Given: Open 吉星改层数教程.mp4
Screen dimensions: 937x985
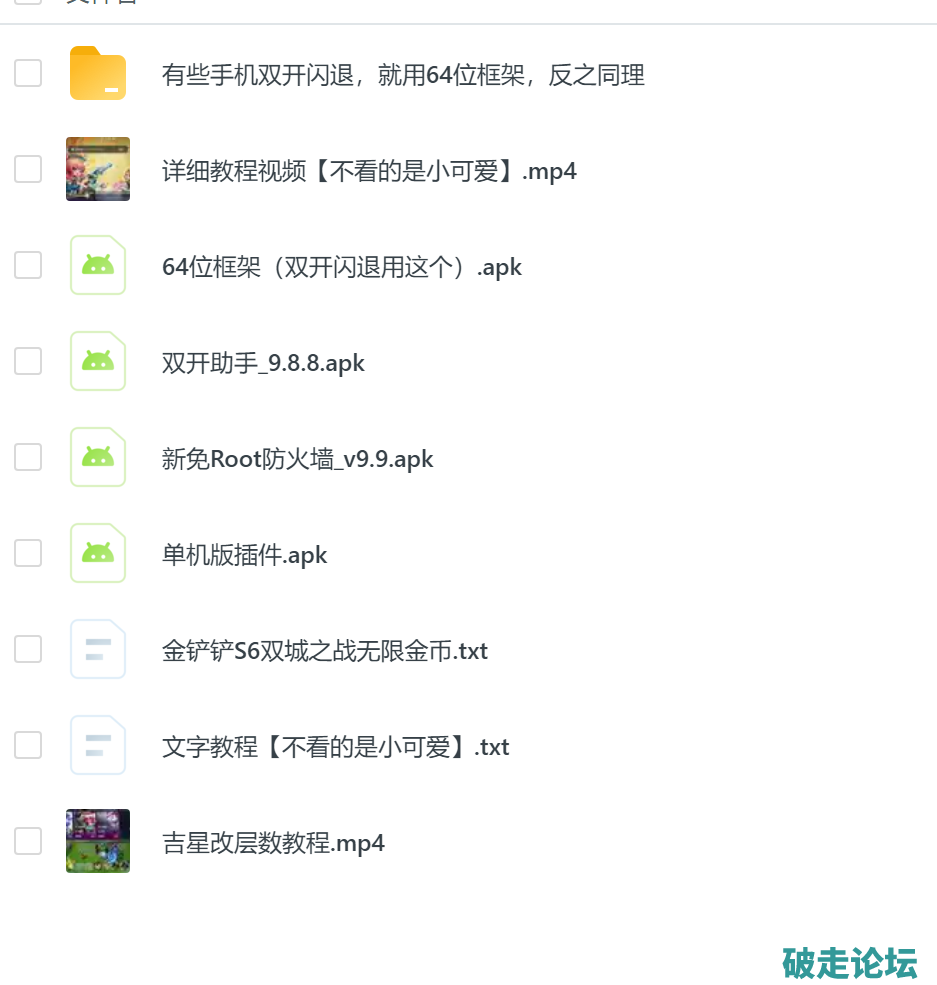Looking at the screenshot, I should (273, 843).
